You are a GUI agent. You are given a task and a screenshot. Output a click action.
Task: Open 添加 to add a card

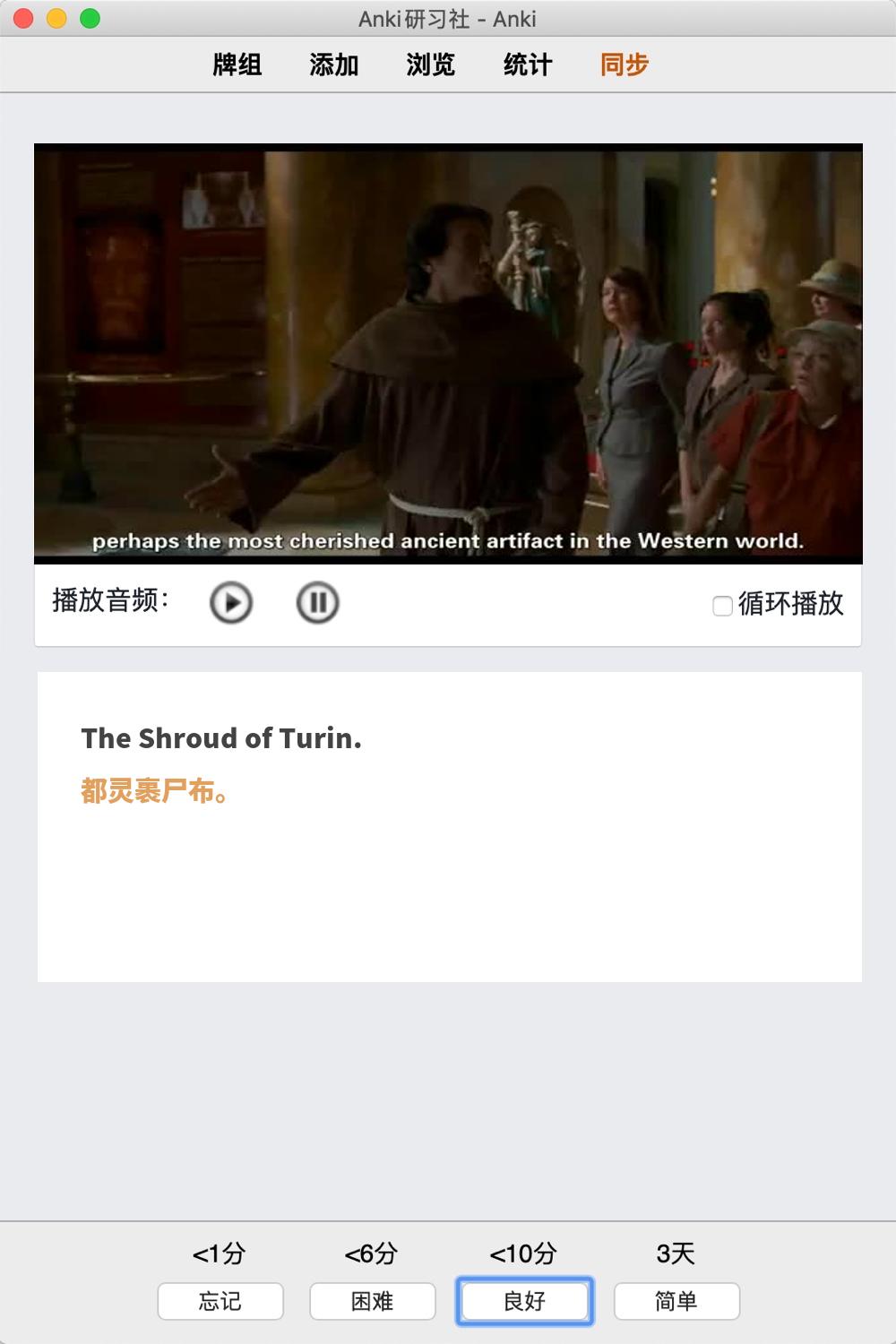(x=334, y=65)
